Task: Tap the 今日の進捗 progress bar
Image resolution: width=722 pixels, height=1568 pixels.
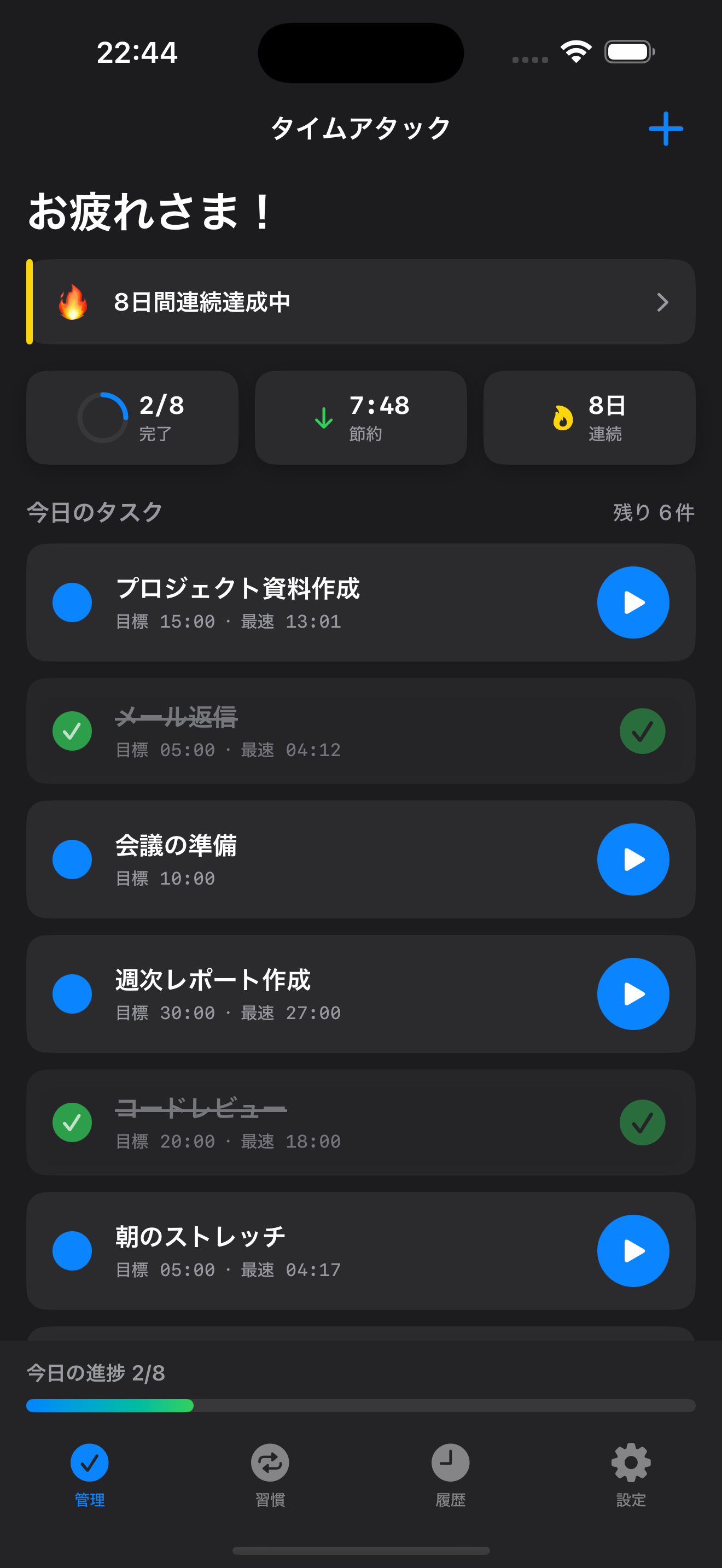Action: [x=361, y=1406]
